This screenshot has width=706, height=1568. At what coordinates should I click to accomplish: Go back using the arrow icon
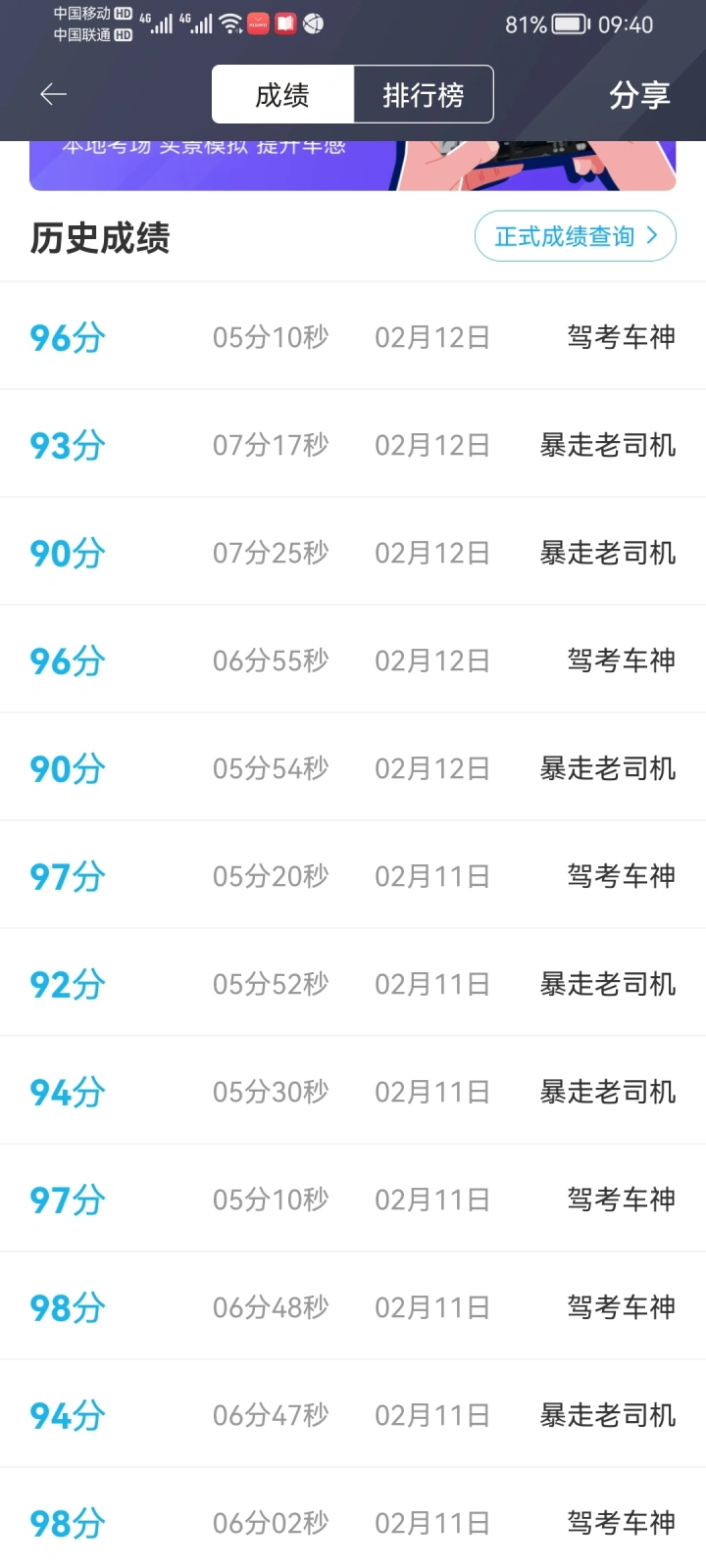point(53,94)
